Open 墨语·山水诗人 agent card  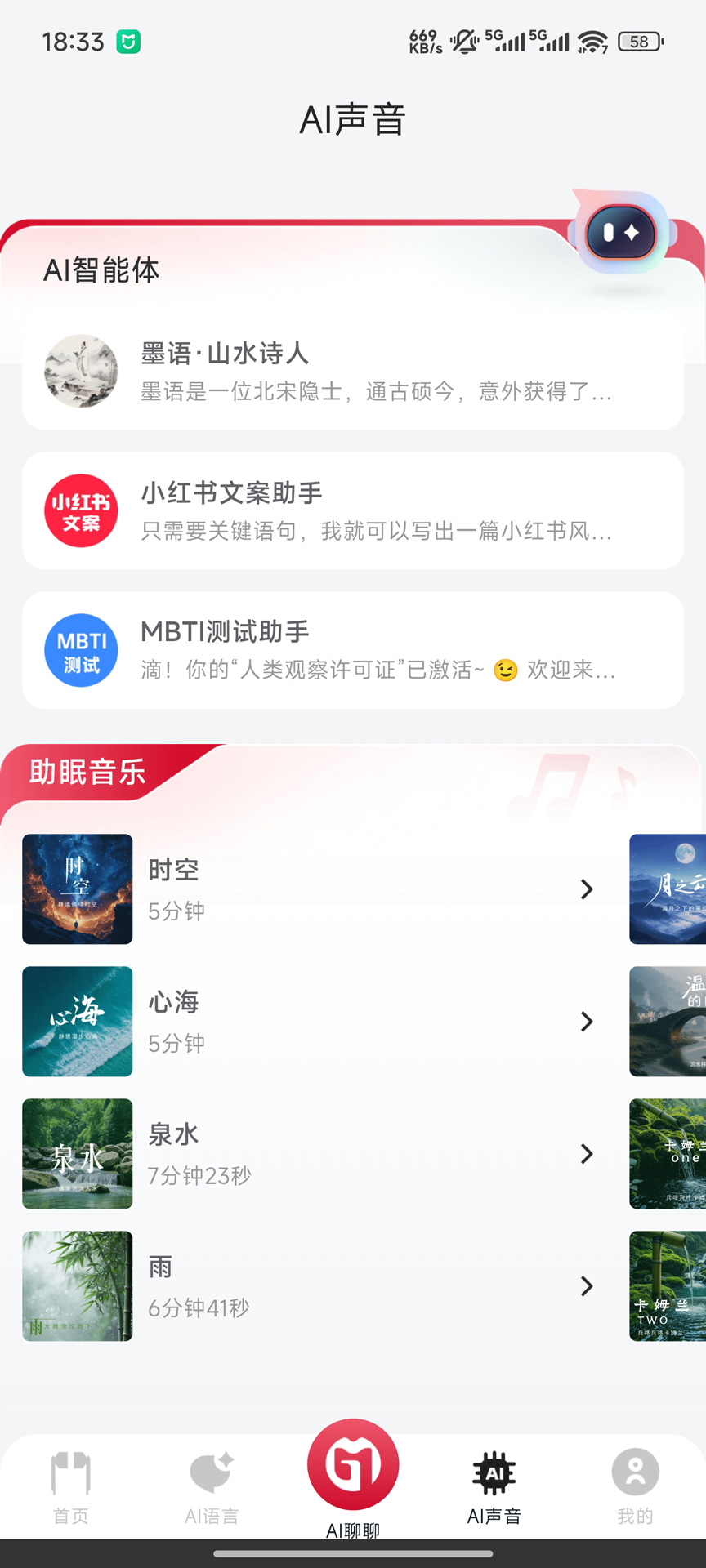[353, 372]
